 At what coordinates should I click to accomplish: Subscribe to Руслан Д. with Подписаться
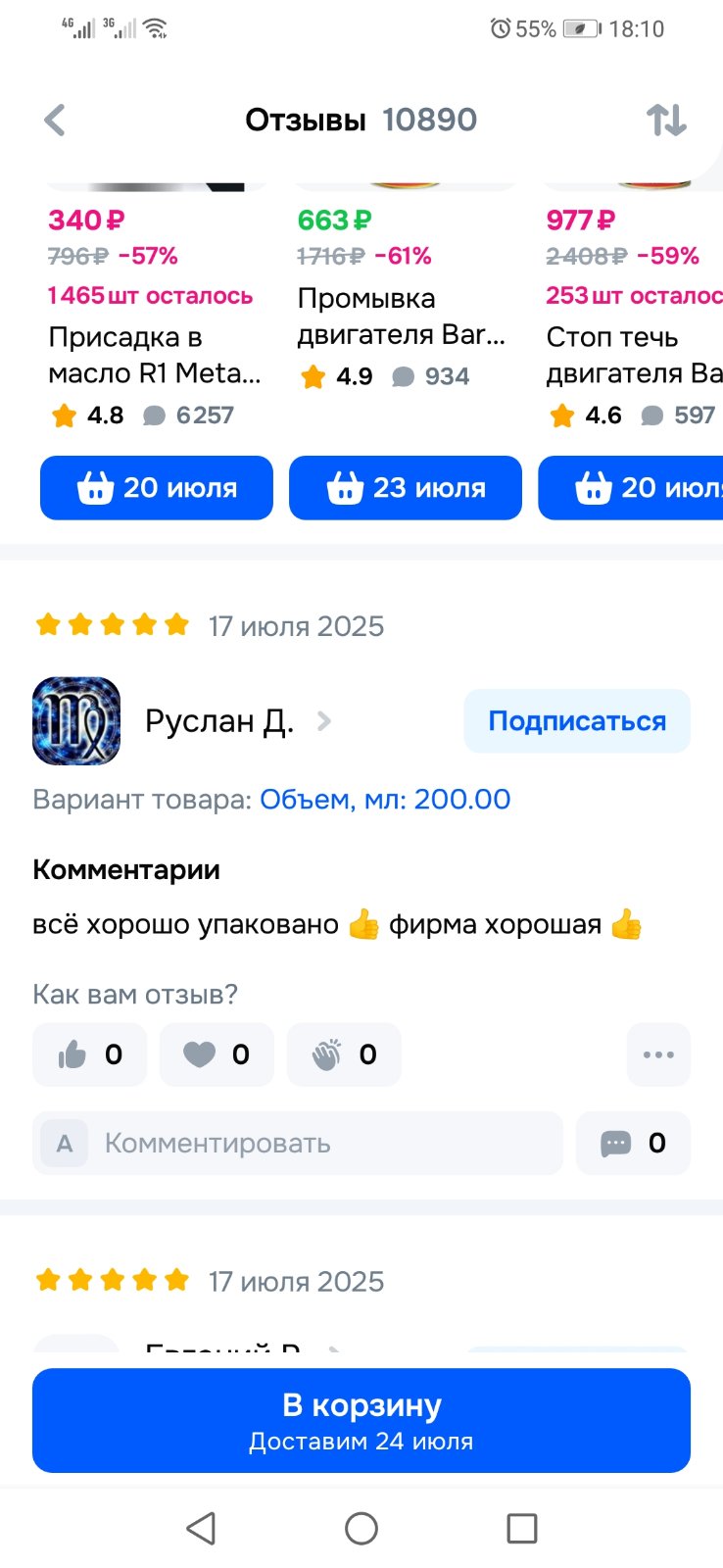pos(577,721)
